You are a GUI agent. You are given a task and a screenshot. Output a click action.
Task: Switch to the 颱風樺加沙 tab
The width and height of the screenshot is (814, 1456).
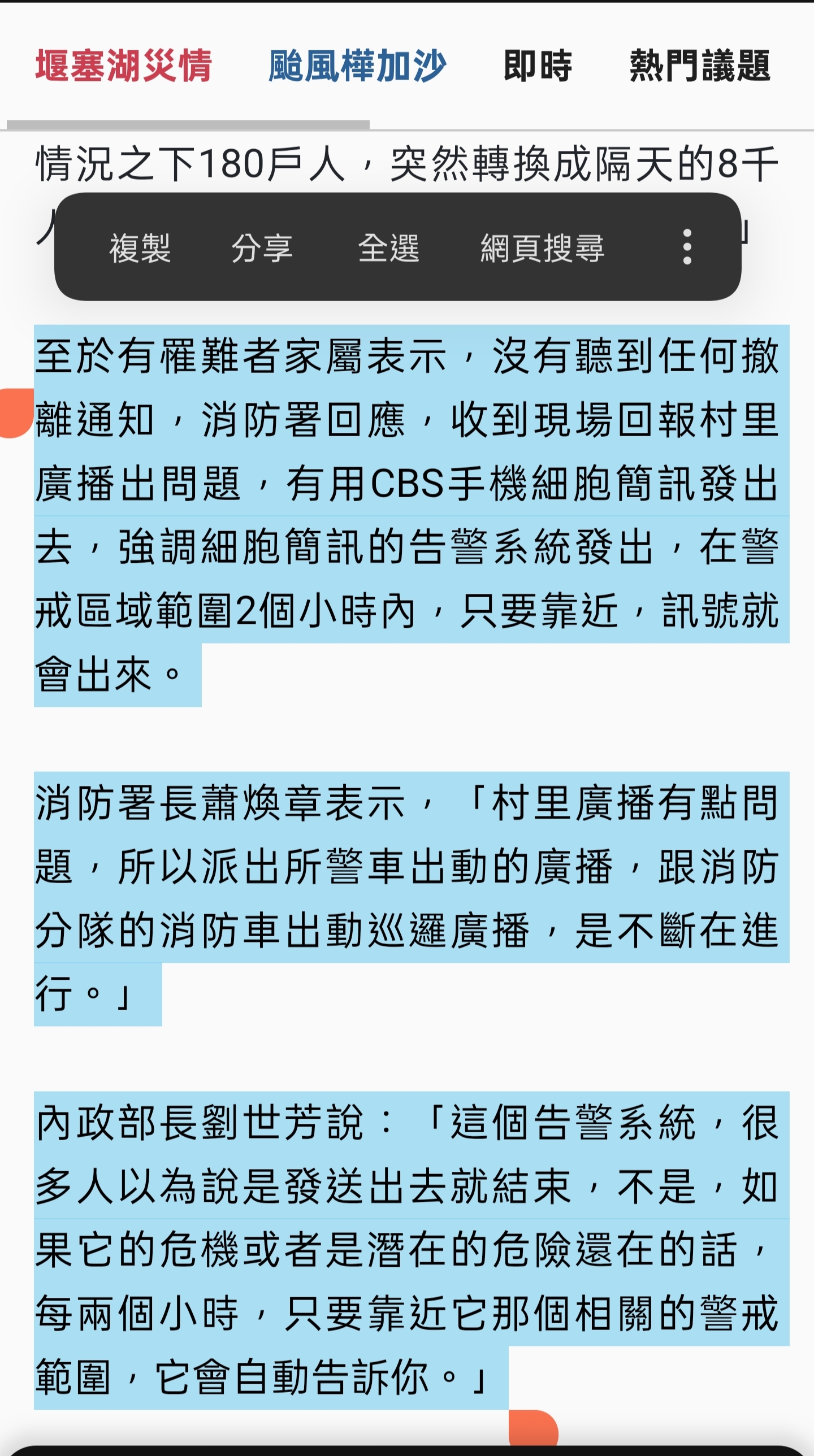pyautogui.click(x=357, y=66)
